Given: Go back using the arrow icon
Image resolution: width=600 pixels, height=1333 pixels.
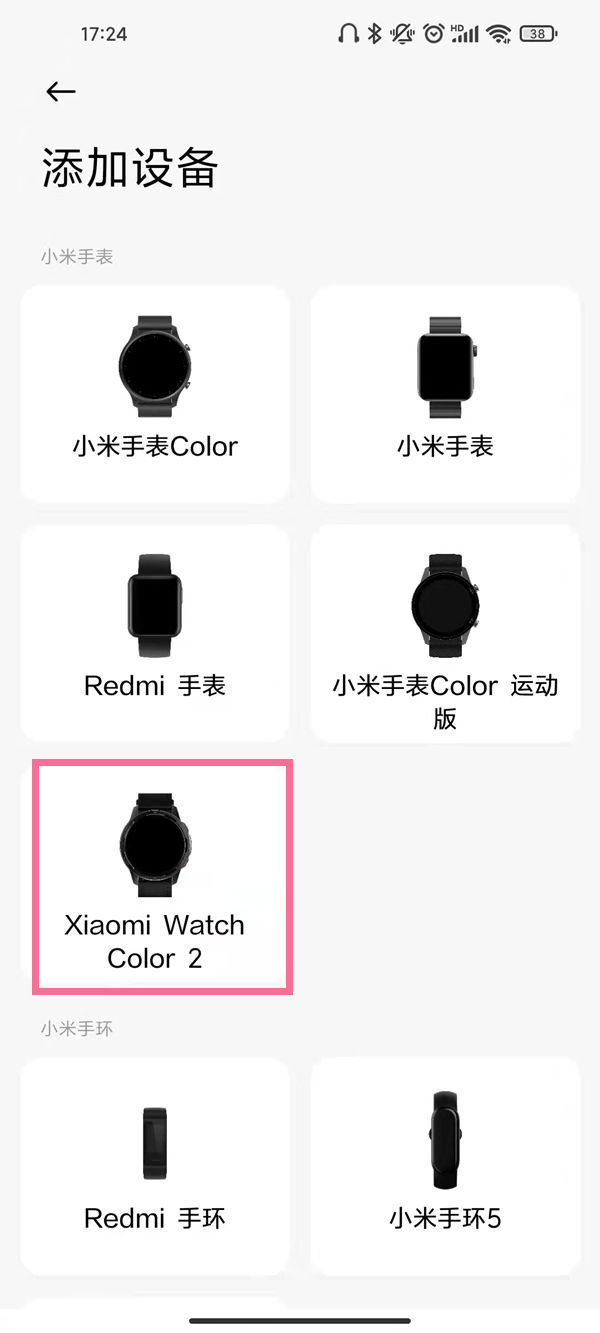Looking at the screenshot, I should pyautogui.click(x=61, y=92).
